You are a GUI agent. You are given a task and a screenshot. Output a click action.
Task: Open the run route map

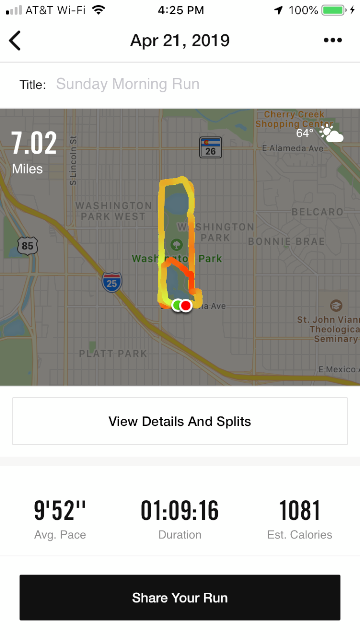point(180,247)
